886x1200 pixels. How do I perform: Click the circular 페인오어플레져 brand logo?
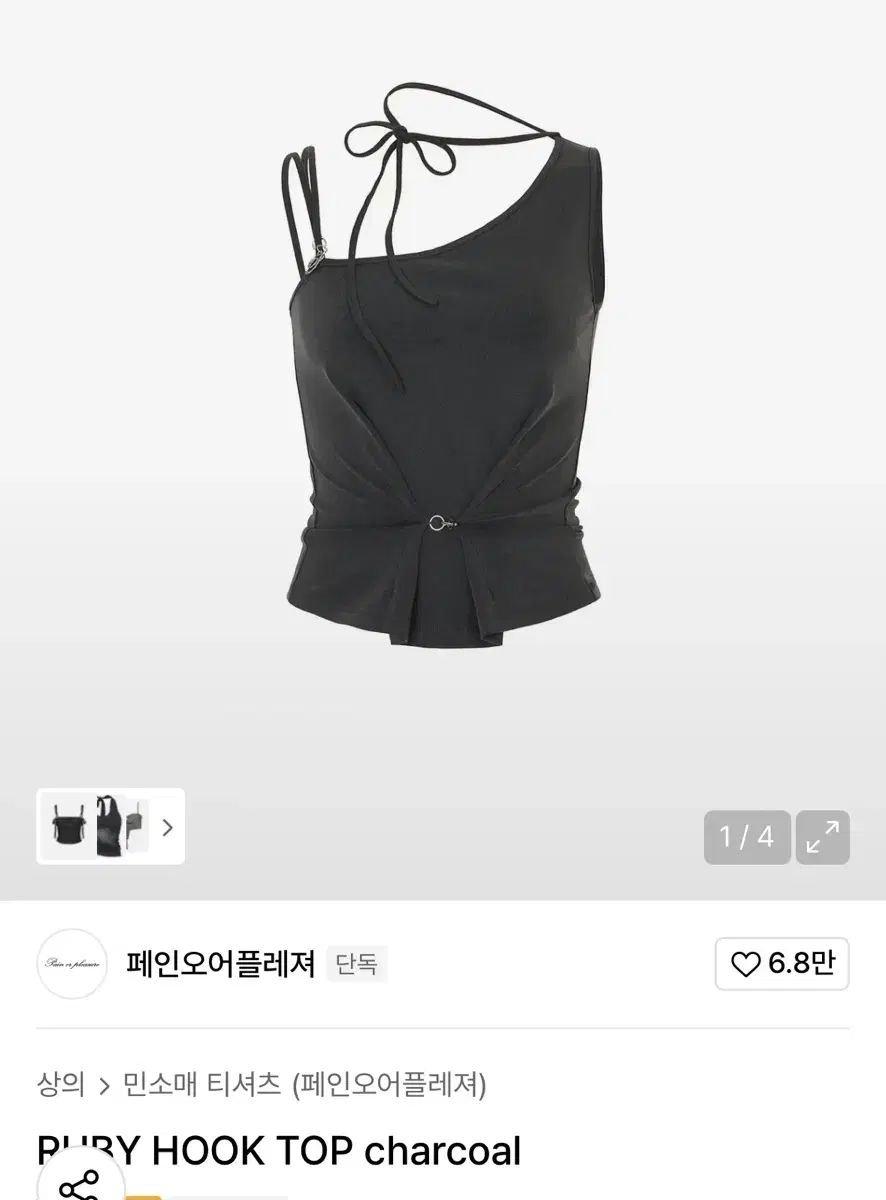click(x=72, y=964)
